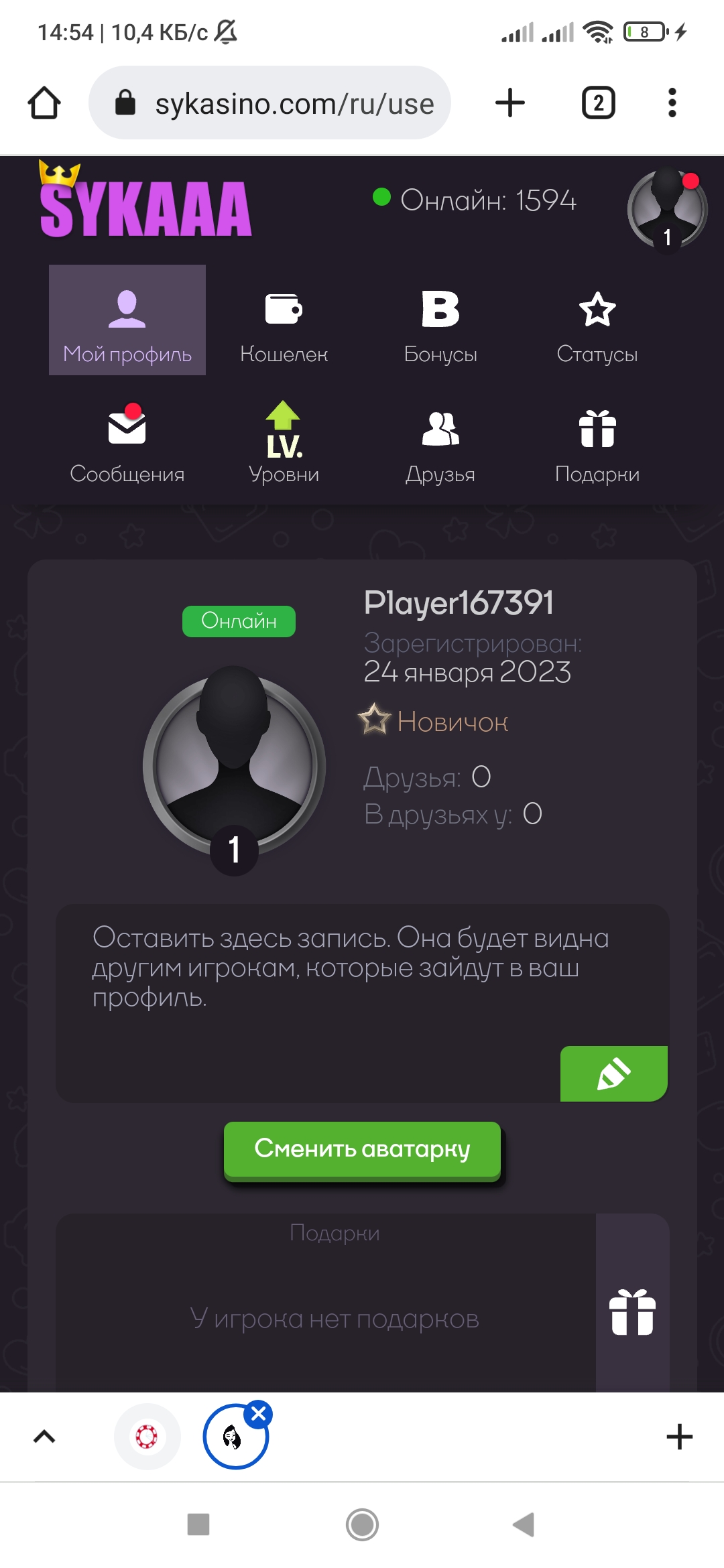Expand the bottom tab strip with the chevron
Screen dimensions: 724x1568
(44, 1437)
